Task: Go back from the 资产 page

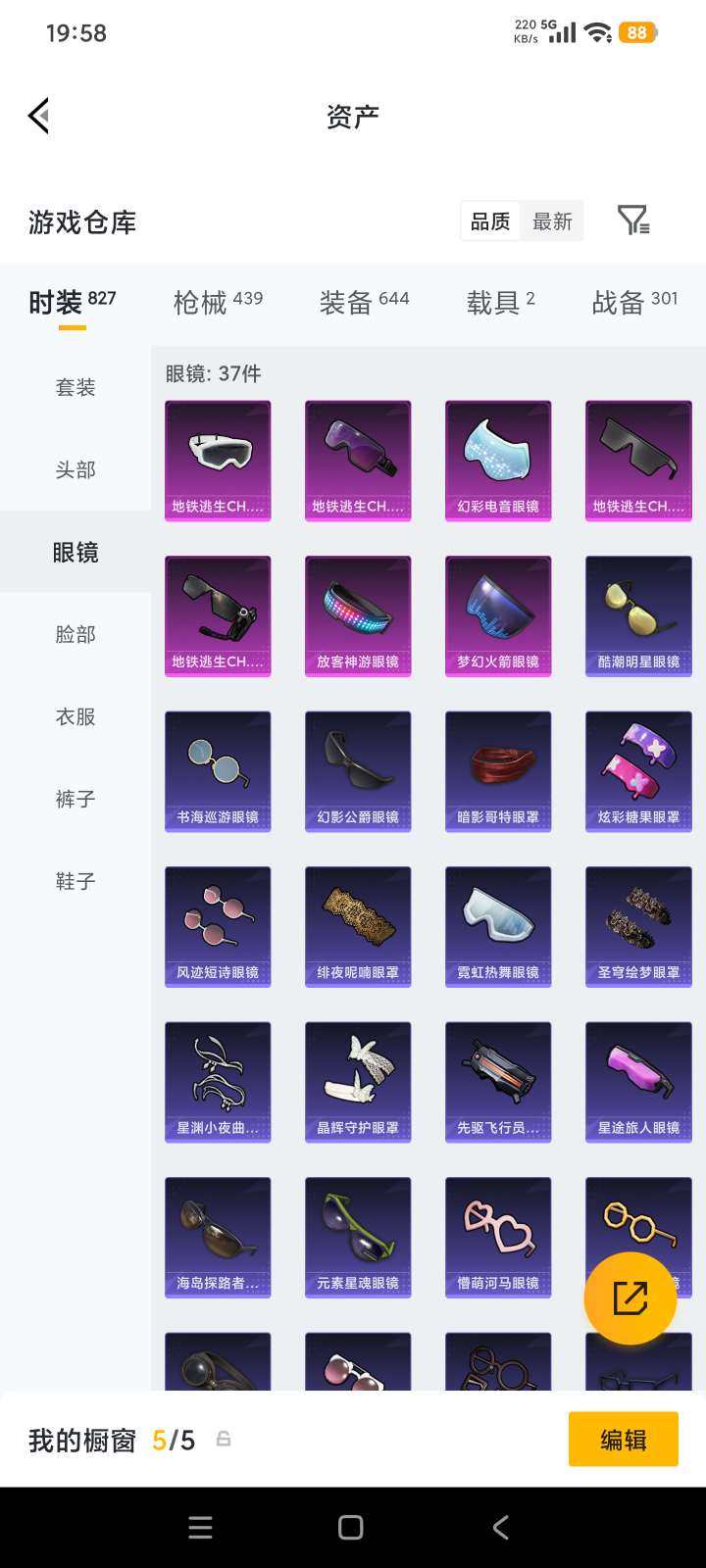Action: [39, 116]
